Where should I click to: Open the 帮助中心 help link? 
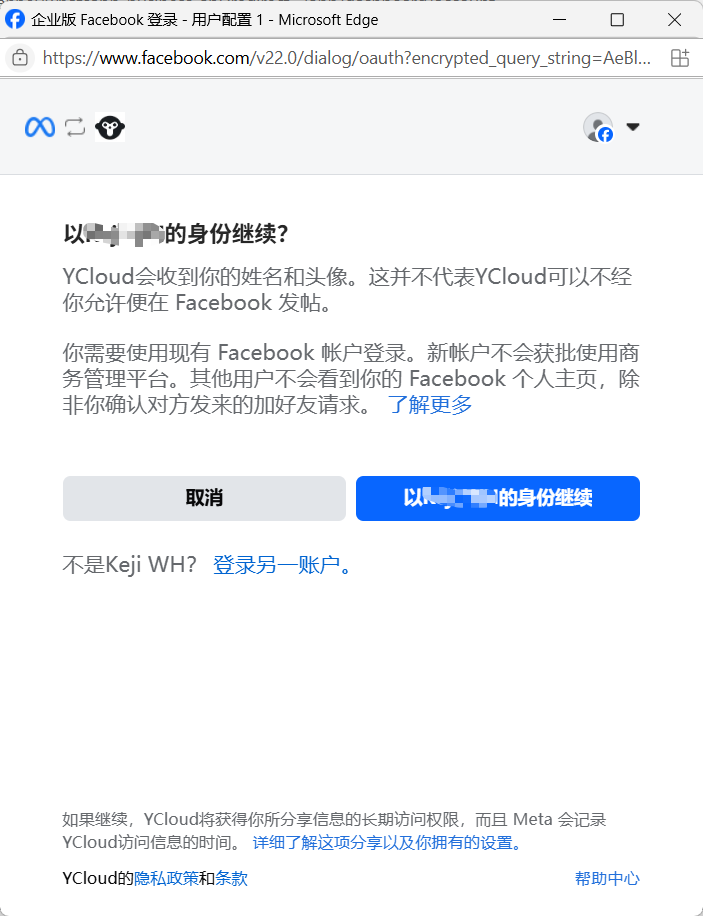coord(607,879)
